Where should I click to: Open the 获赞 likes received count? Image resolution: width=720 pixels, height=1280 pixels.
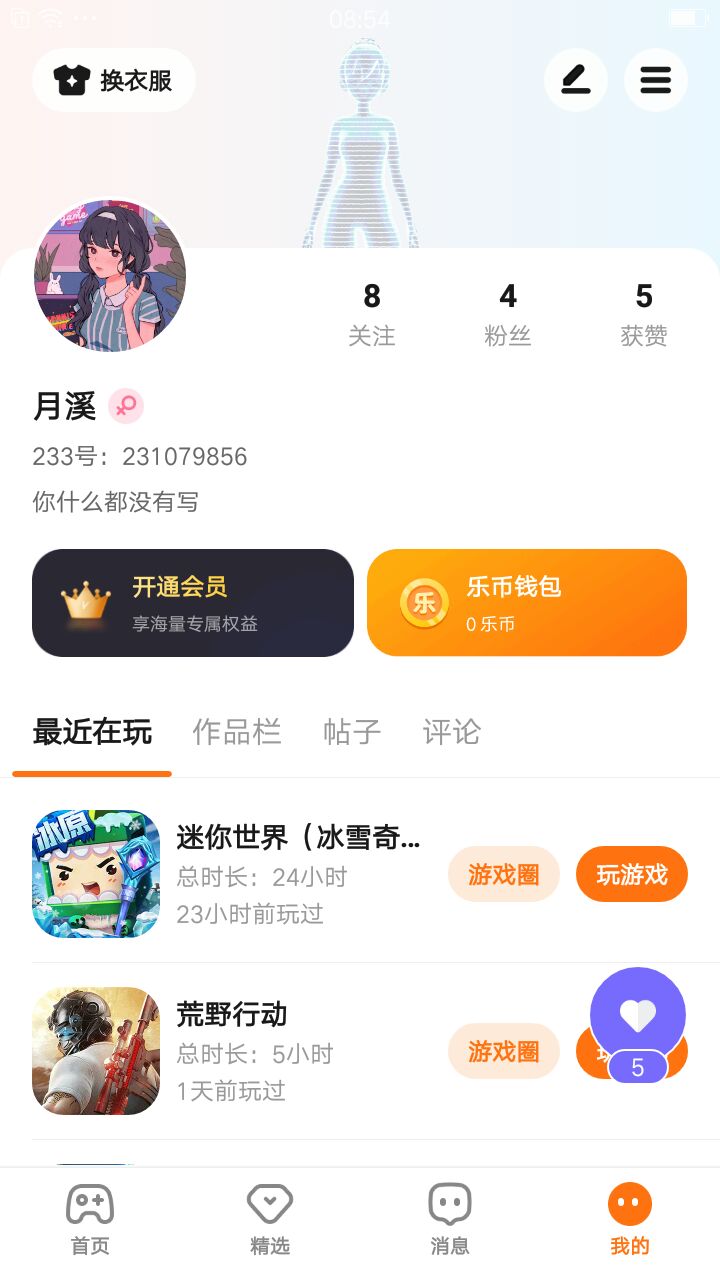644,314
